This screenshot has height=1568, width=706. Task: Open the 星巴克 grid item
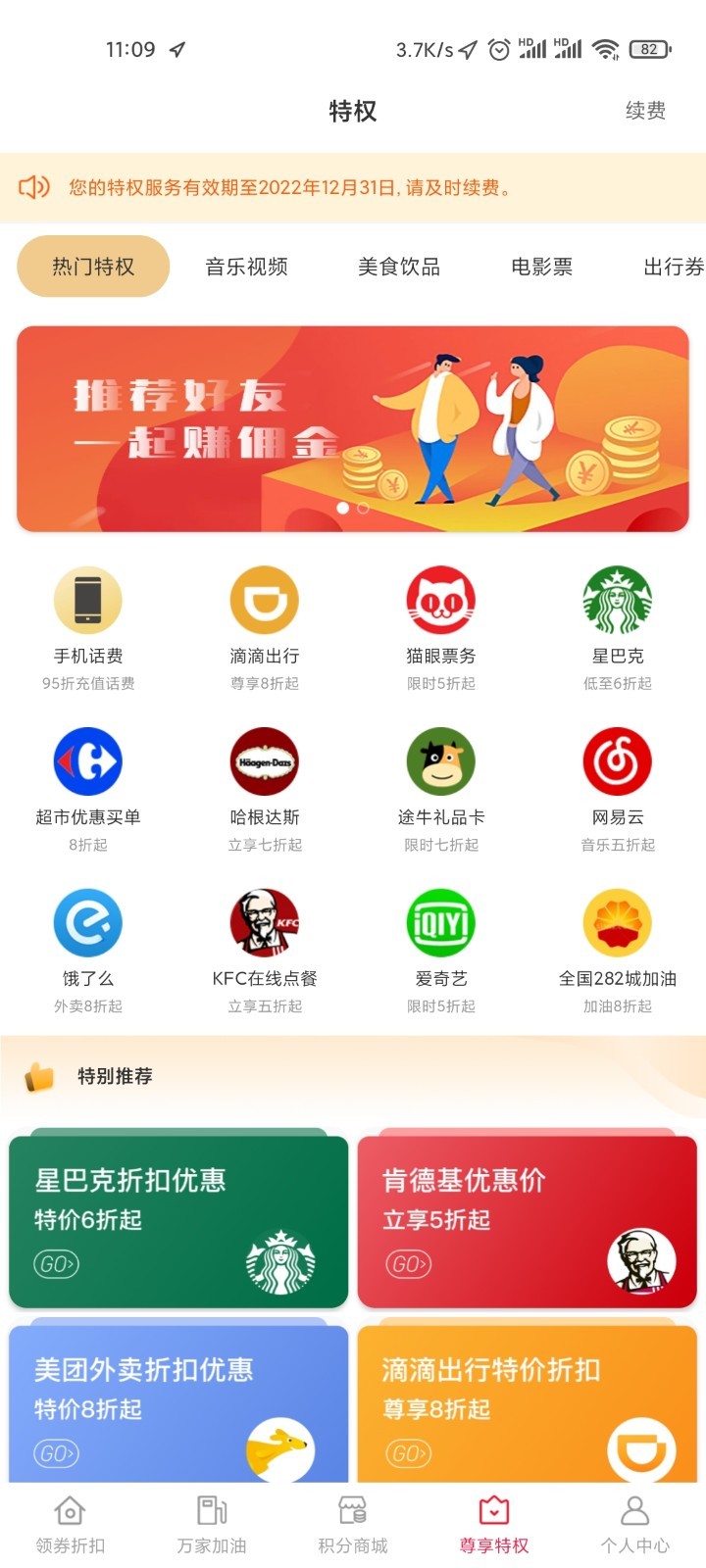coord(618,628)
